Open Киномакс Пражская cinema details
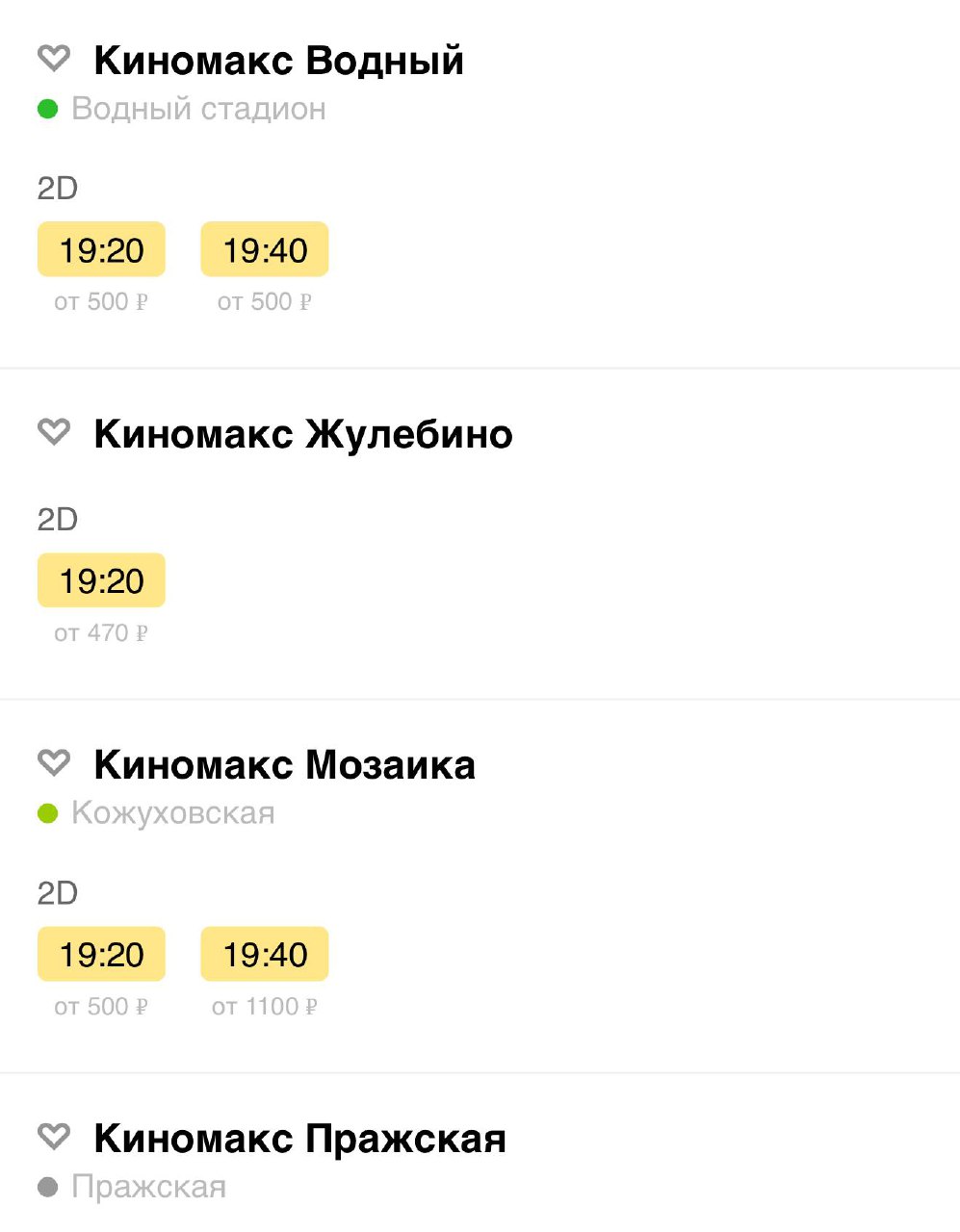 click(x=300, y=1139)
